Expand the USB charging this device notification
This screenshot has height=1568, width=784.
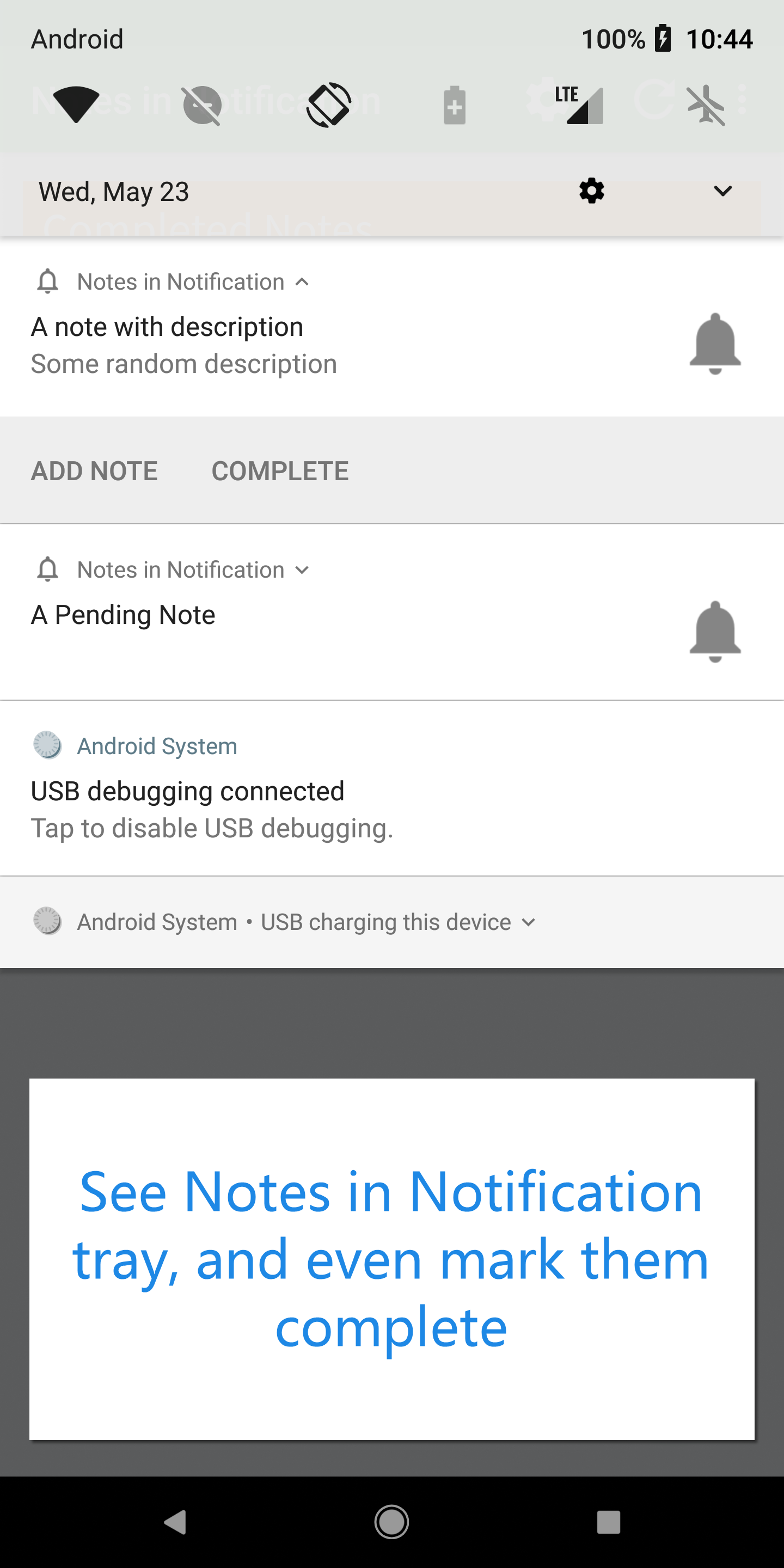528,922
